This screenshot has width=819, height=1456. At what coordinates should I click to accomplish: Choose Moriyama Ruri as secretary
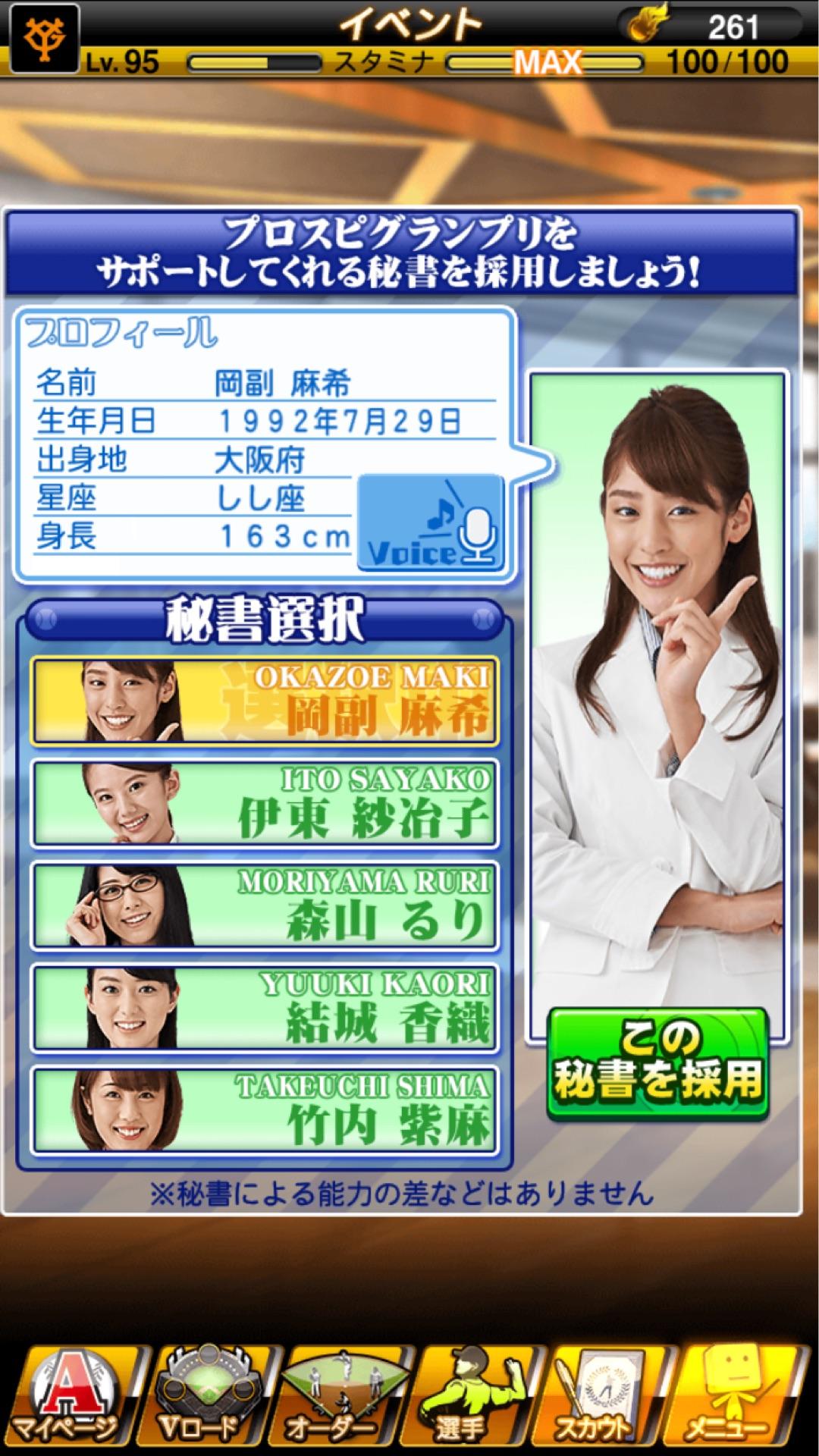click(264, 905)
